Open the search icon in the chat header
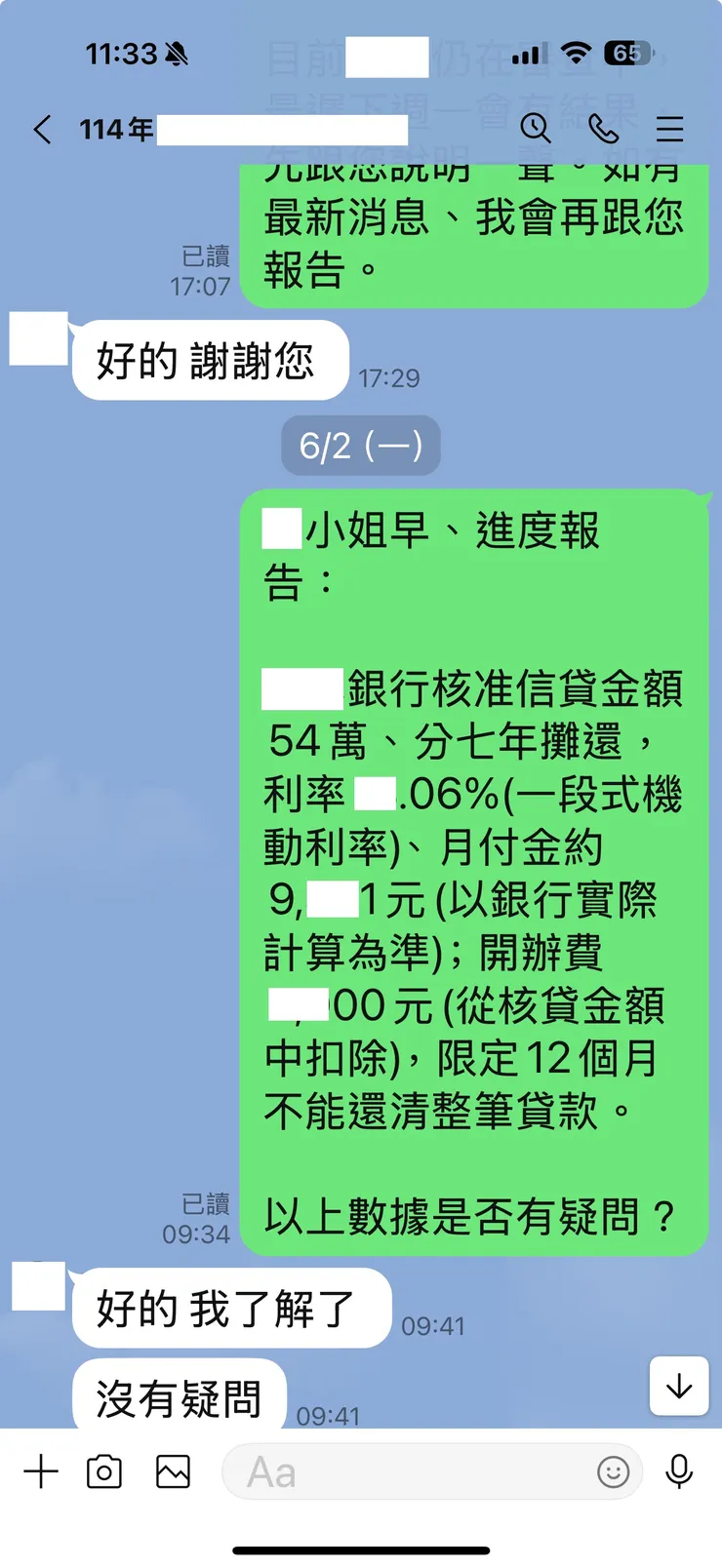This screenshot has width=722, height=1568. coord(533,129)
